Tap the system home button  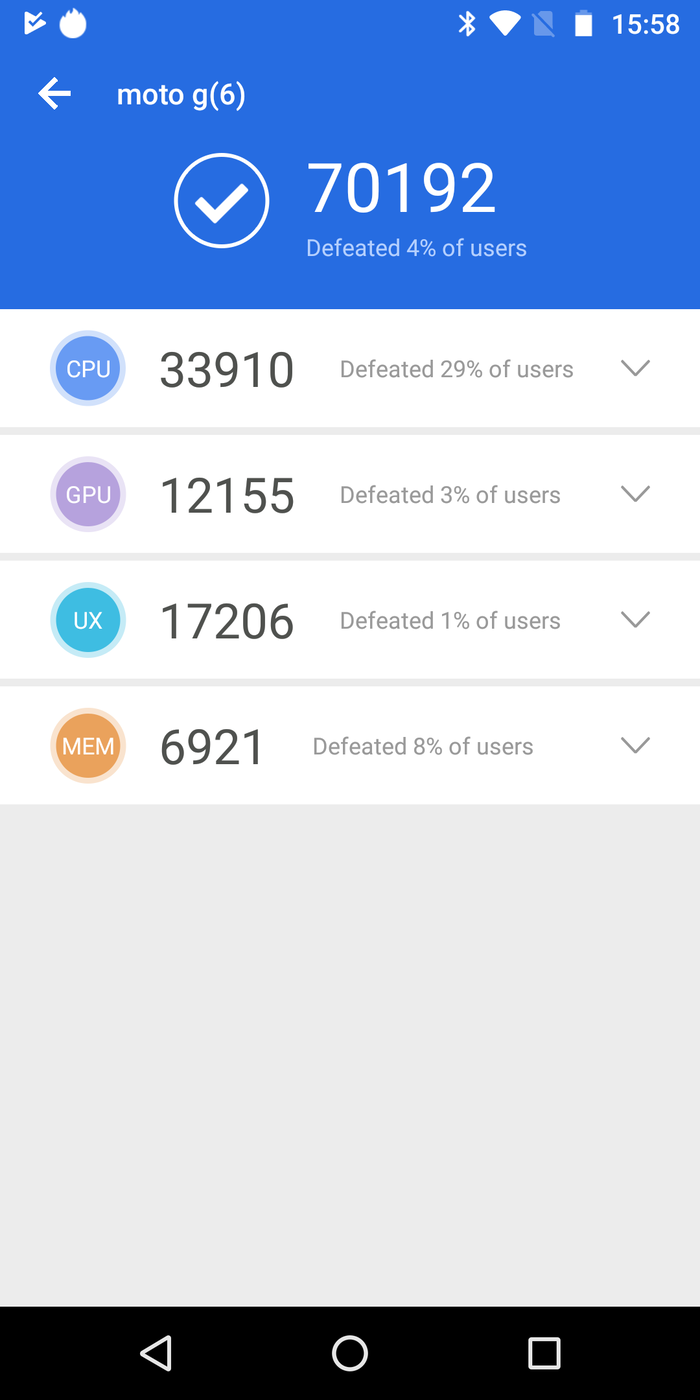[350, 1353]
